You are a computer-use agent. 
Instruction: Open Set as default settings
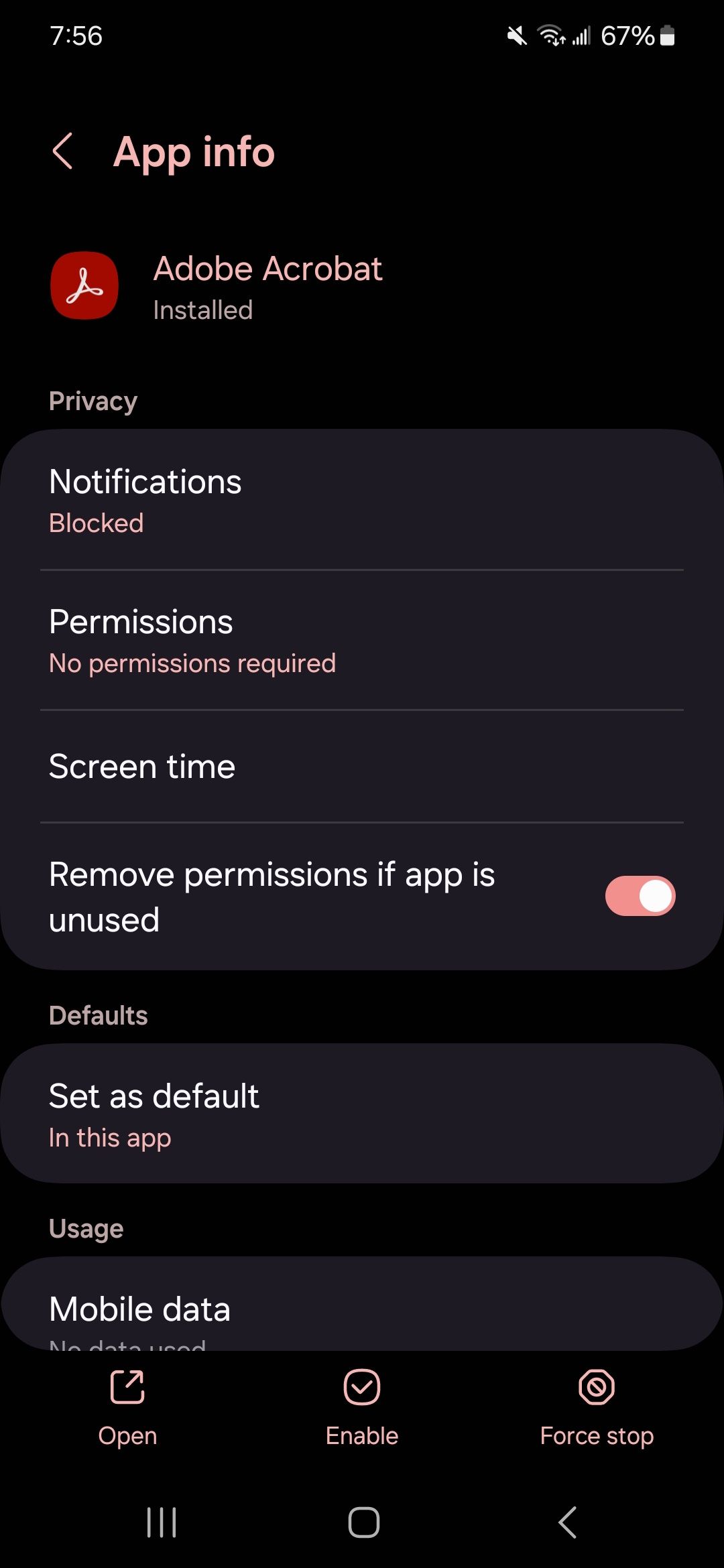(268, 1114)
